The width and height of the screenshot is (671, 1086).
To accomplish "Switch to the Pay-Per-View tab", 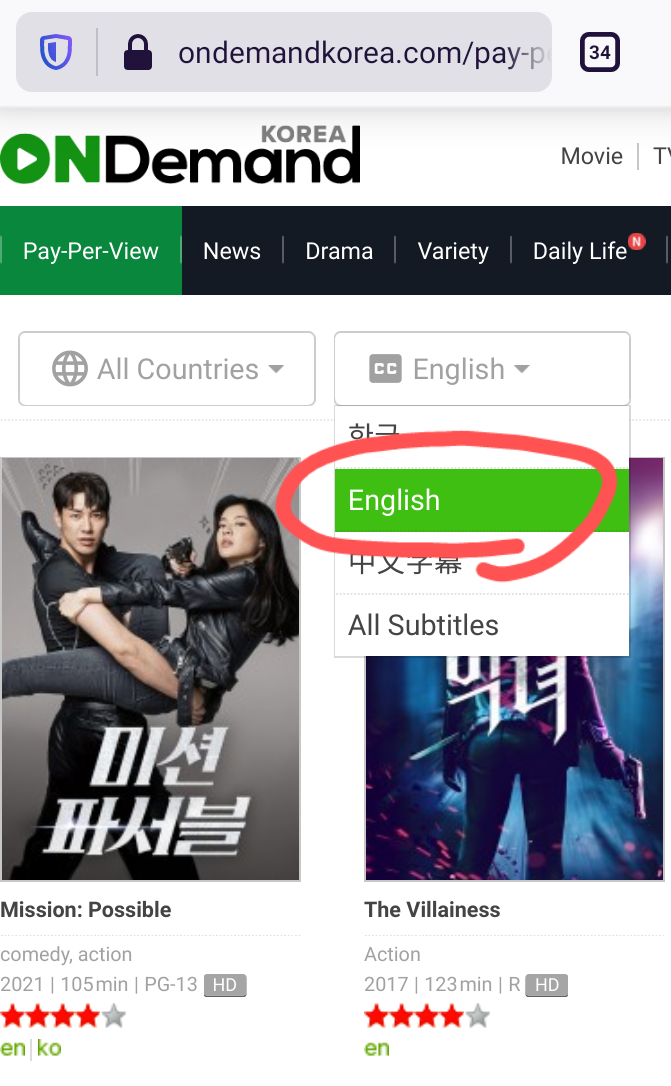I will [91, 251].
